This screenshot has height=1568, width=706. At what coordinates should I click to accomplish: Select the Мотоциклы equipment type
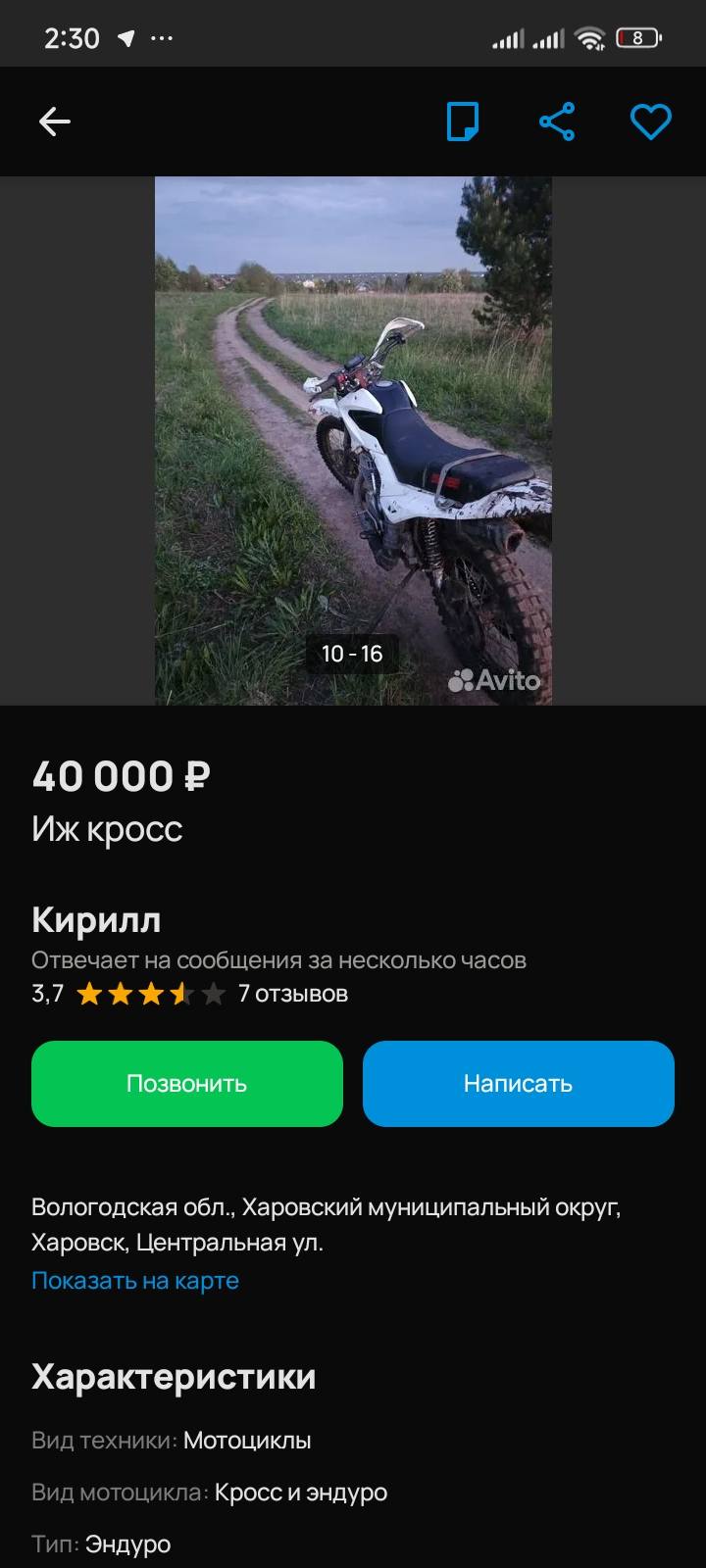point(245,1441)
